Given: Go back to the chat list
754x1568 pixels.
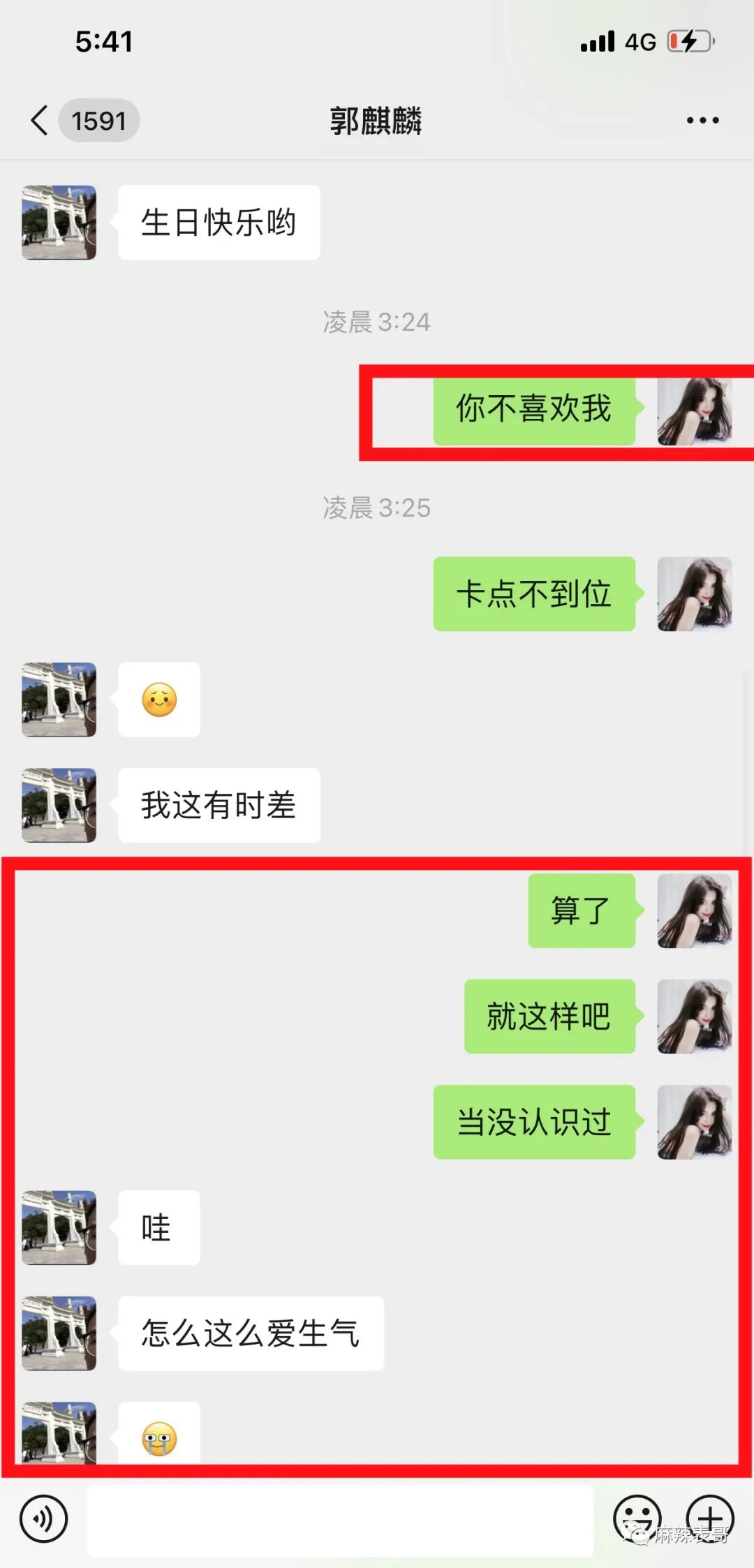Looking at the screenshot, I should click(40, 120).
